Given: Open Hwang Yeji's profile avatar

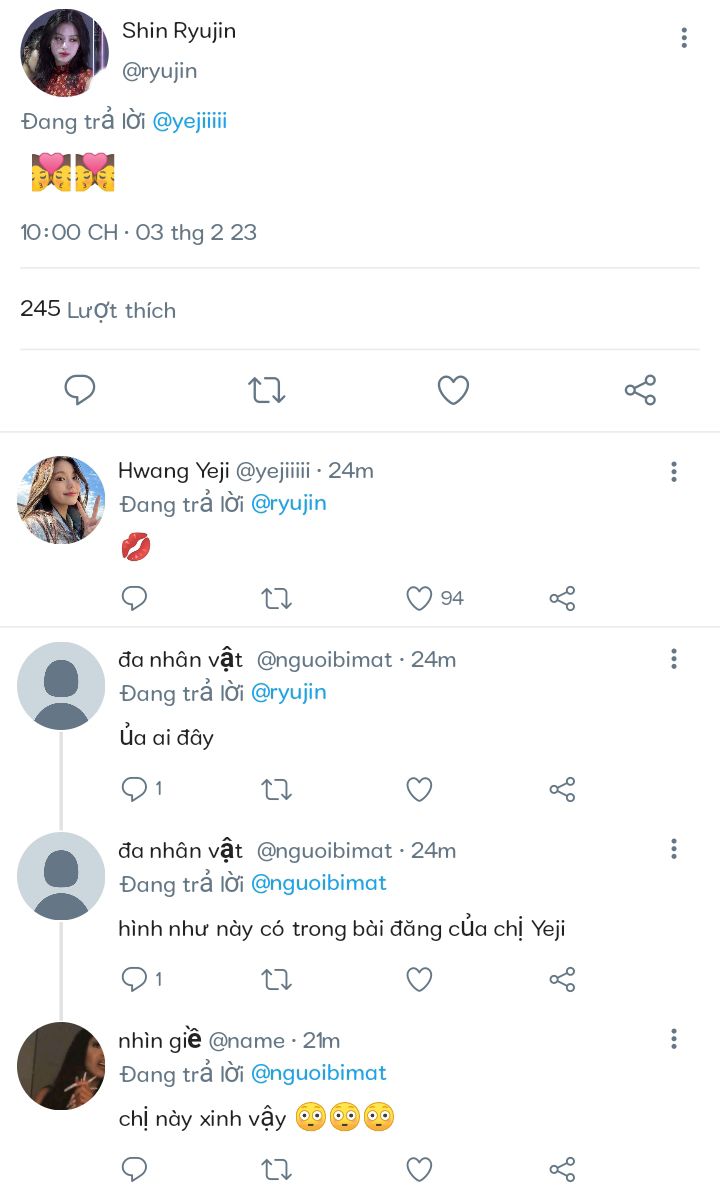Looking at the screenshot, I should click(61, 500).
